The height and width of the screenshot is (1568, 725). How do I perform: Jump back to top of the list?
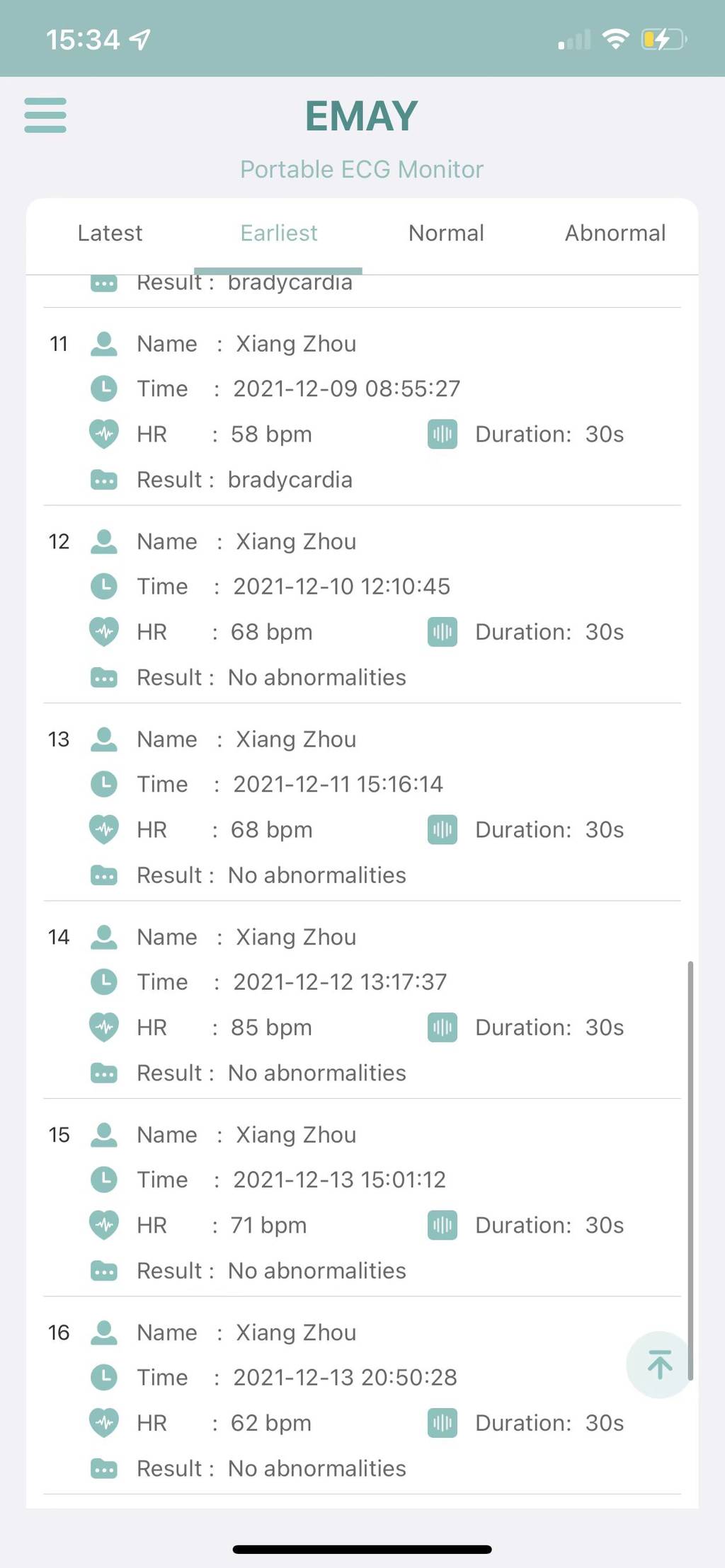[x=660, y=1364]
